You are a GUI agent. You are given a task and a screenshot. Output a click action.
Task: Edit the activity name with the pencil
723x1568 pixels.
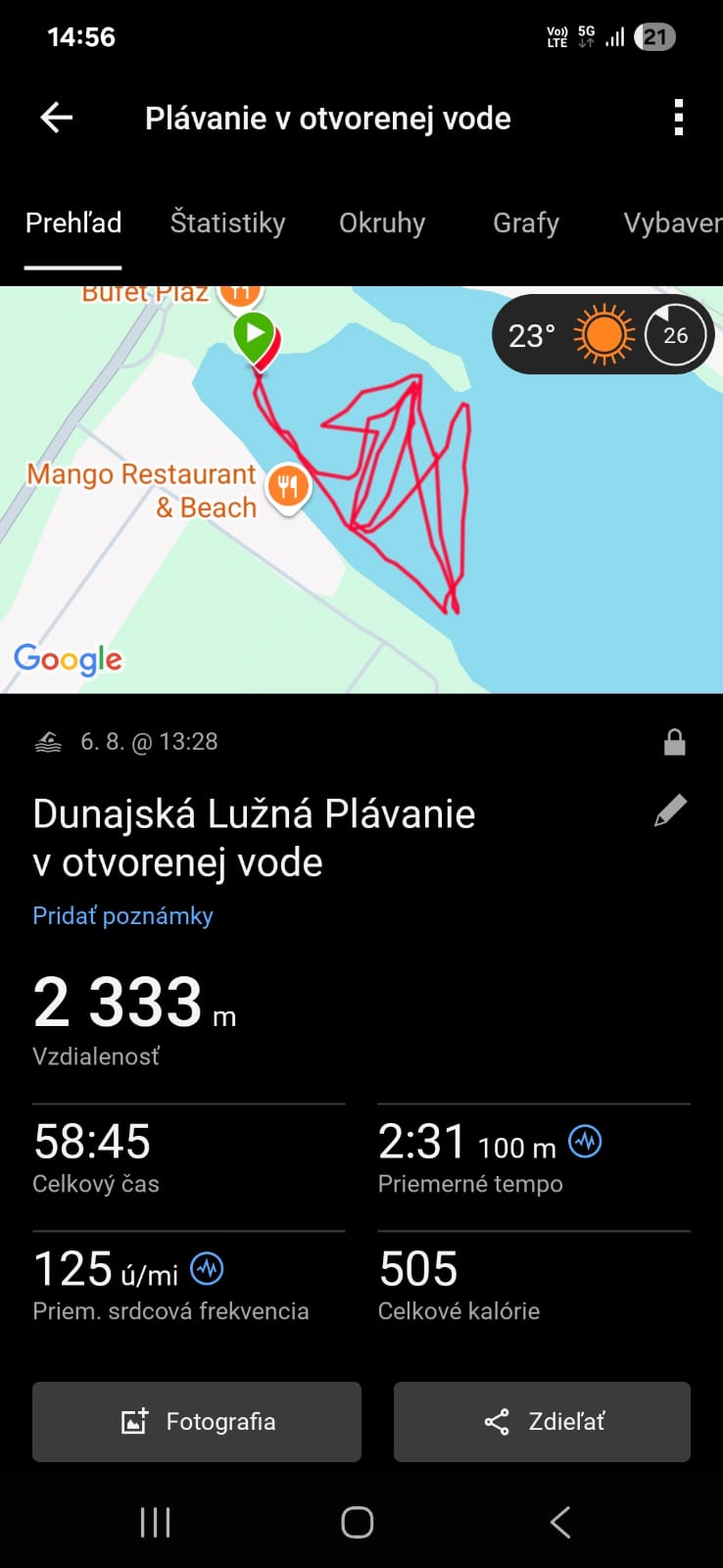670,810
